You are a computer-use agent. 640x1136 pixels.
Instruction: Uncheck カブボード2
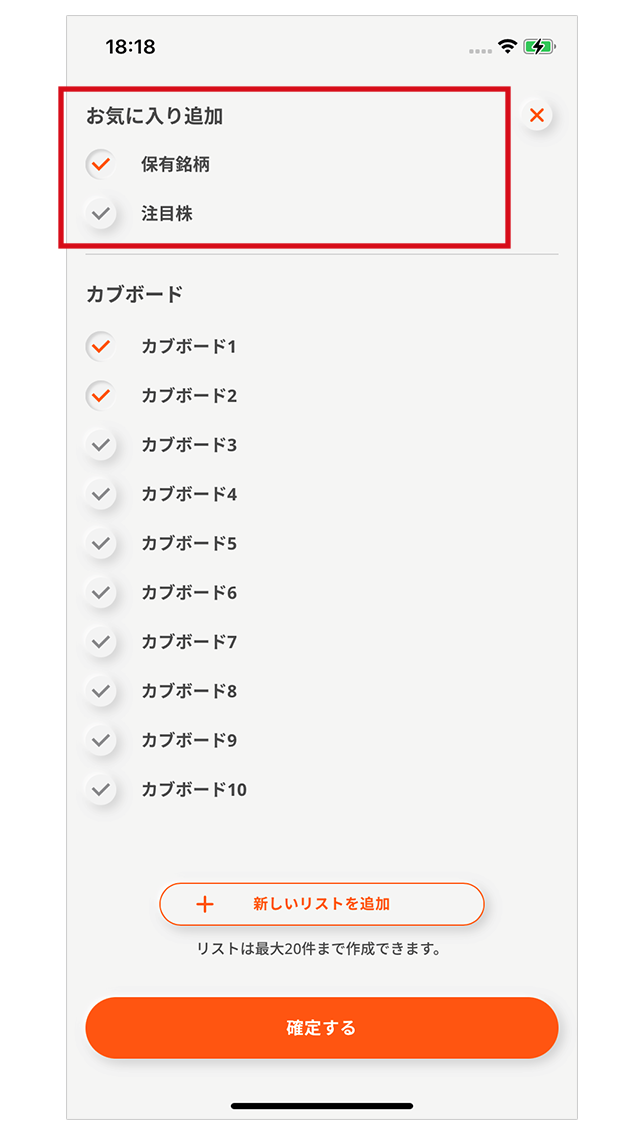point(101,396)
